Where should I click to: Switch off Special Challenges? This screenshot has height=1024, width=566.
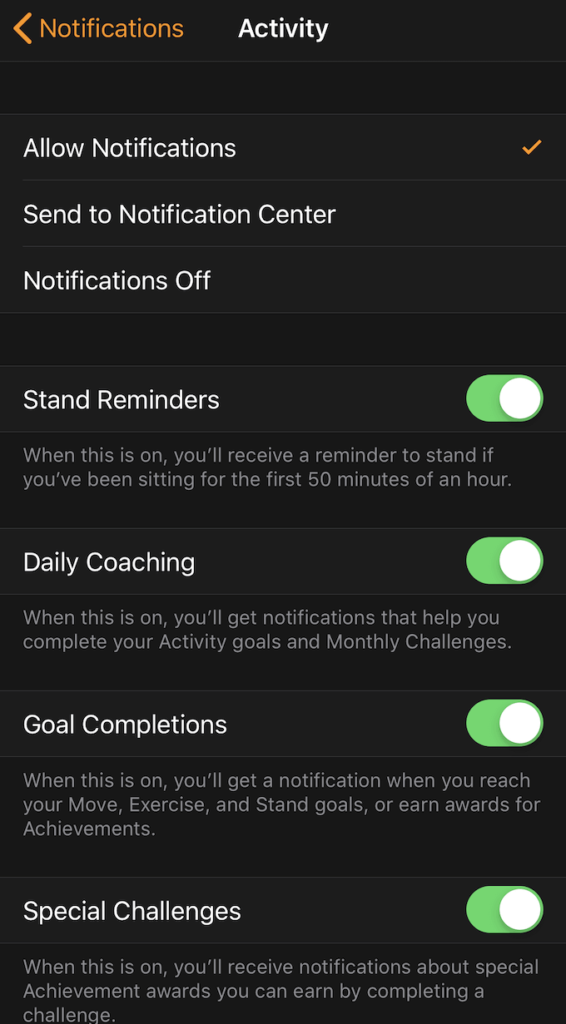click(x=504, y=910)
